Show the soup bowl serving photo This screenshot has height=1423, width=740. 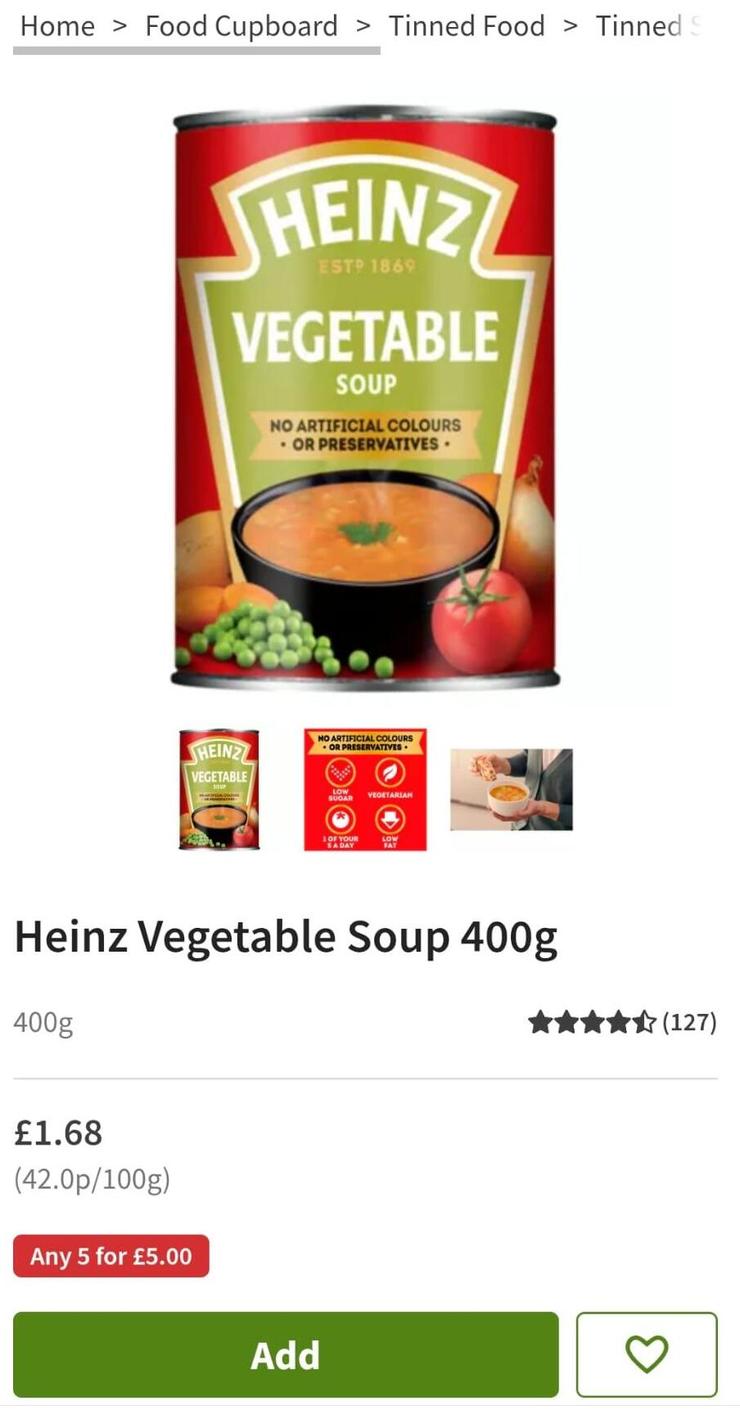click(511, 789)
